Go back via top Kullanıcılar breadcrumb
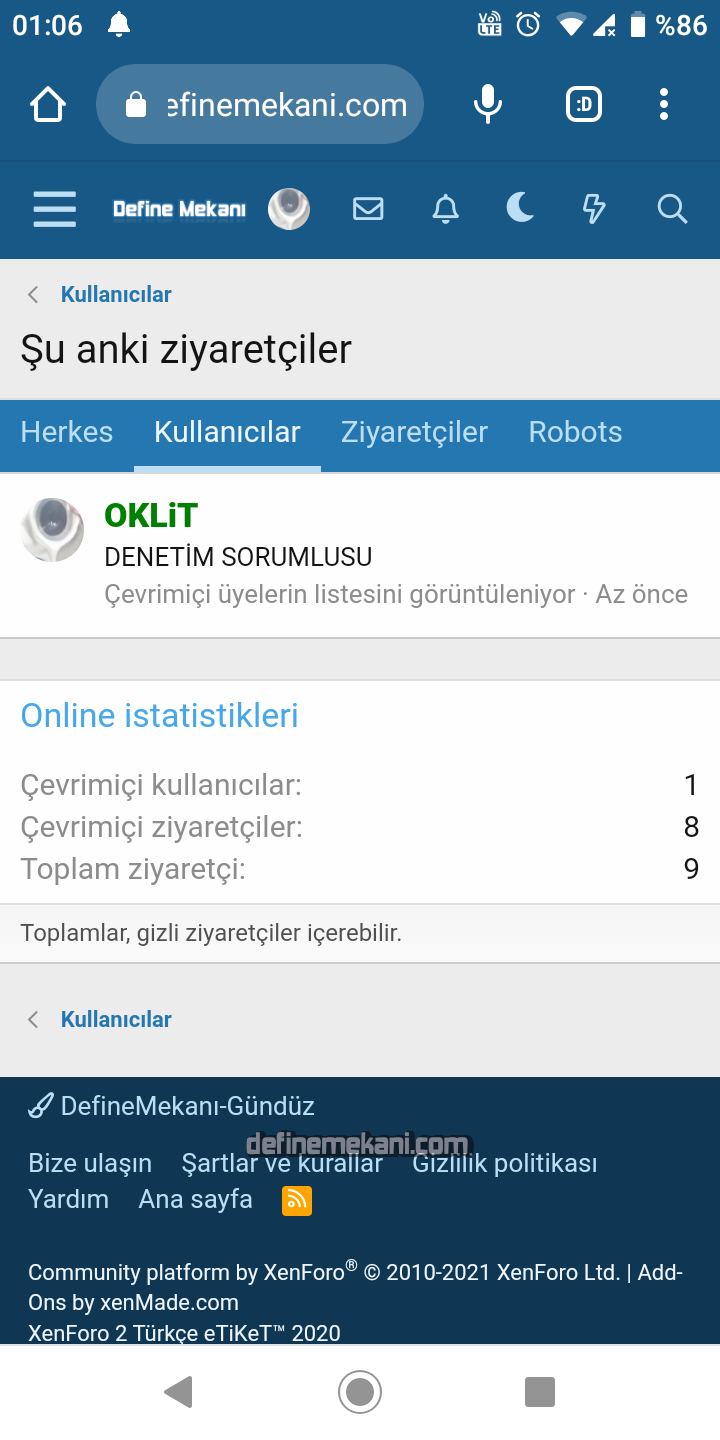 click(115, 294)
